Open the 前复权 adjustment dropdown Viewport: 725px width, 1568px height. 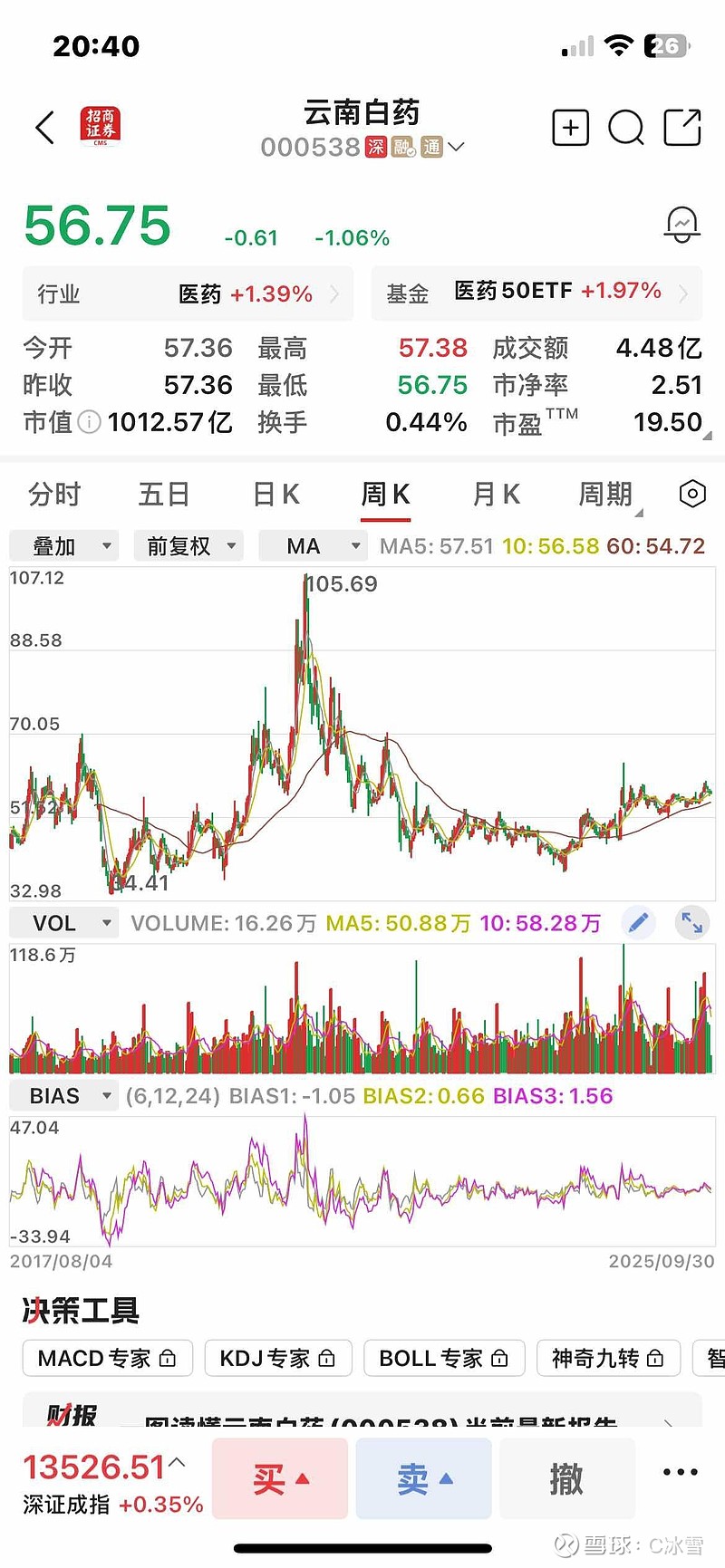click(x=188, y=546)
